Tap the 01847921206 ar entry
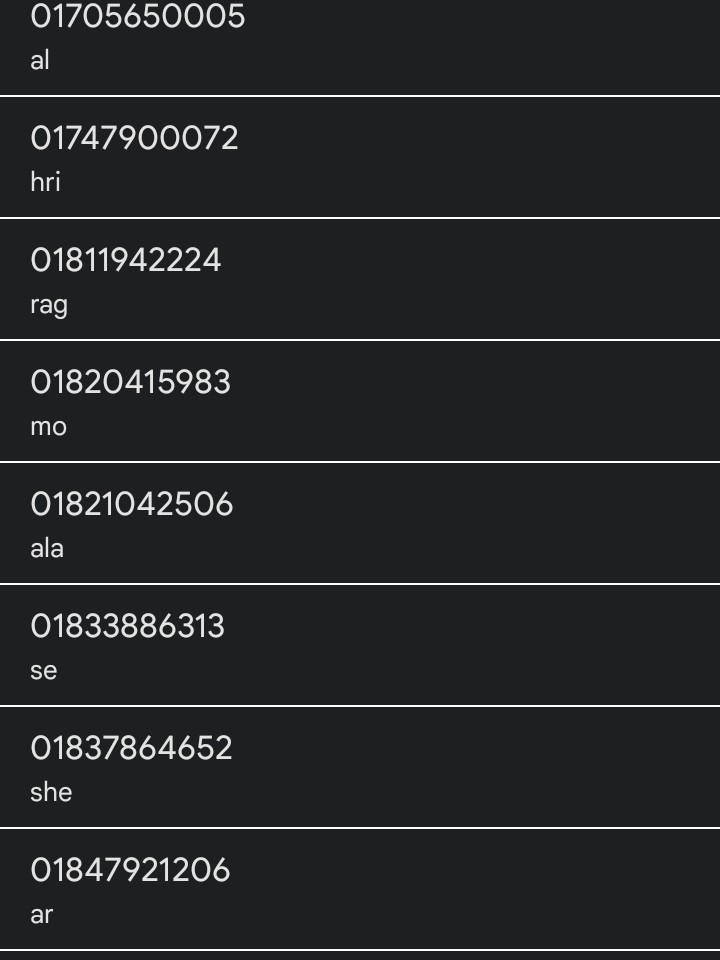Image resolution: width=720 pixels, height=960 pixels. coord(360,889)
